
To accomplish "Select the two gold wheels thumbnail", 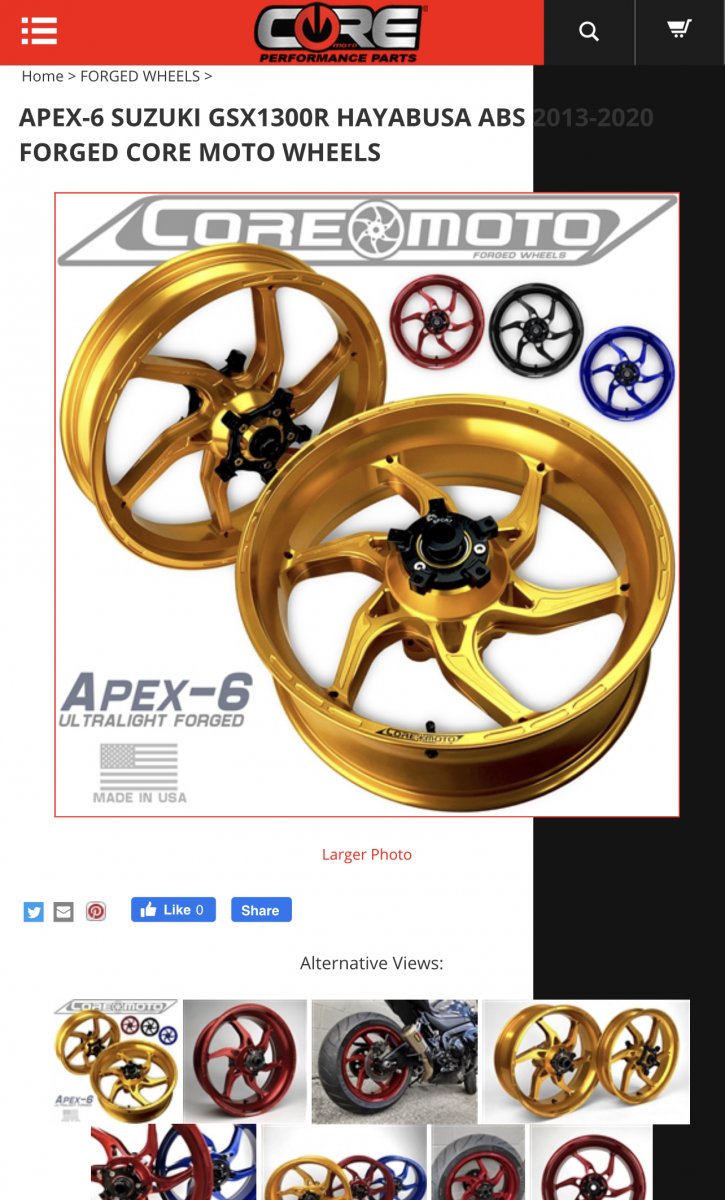I will [586, 1060].
